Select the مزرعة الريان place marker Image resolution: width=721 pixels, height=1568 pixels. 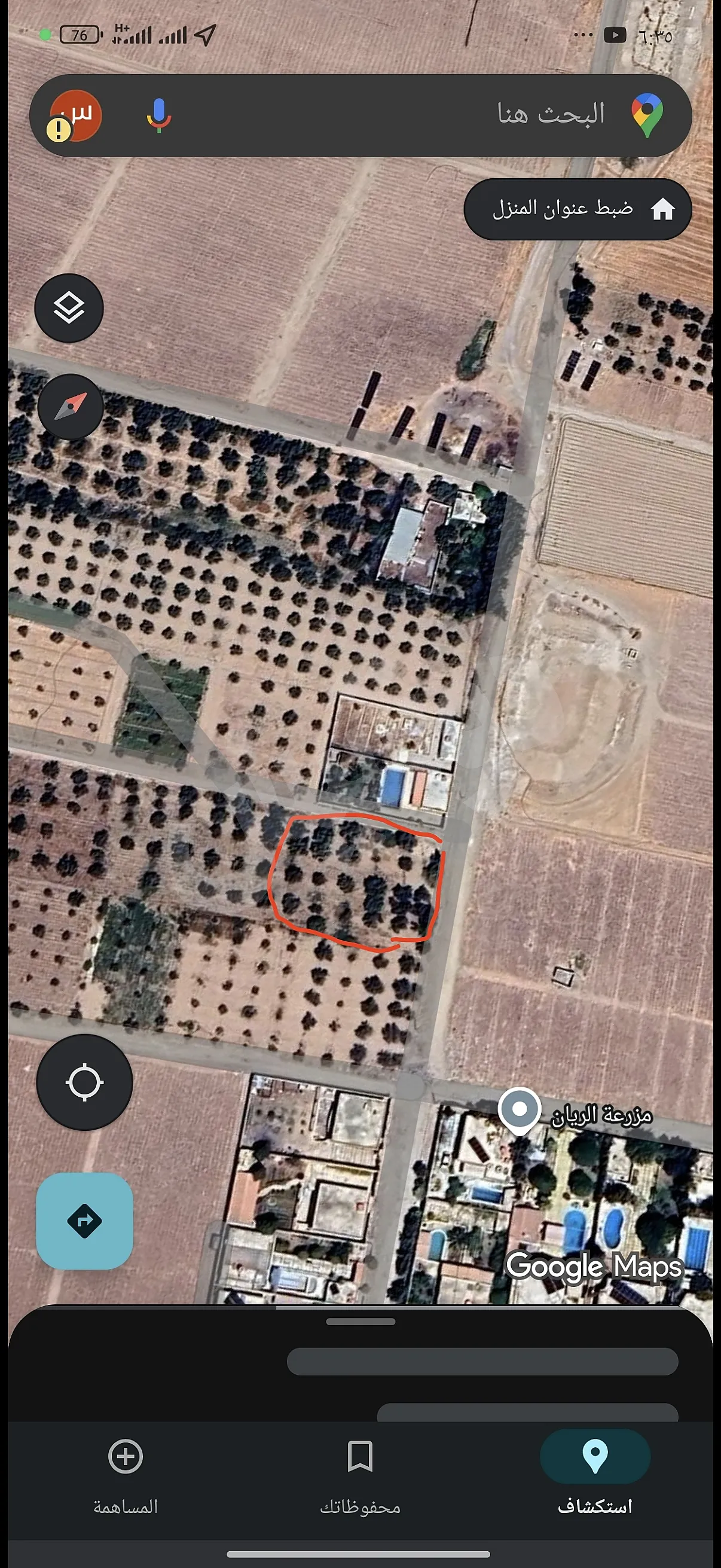click(519, 1110)
